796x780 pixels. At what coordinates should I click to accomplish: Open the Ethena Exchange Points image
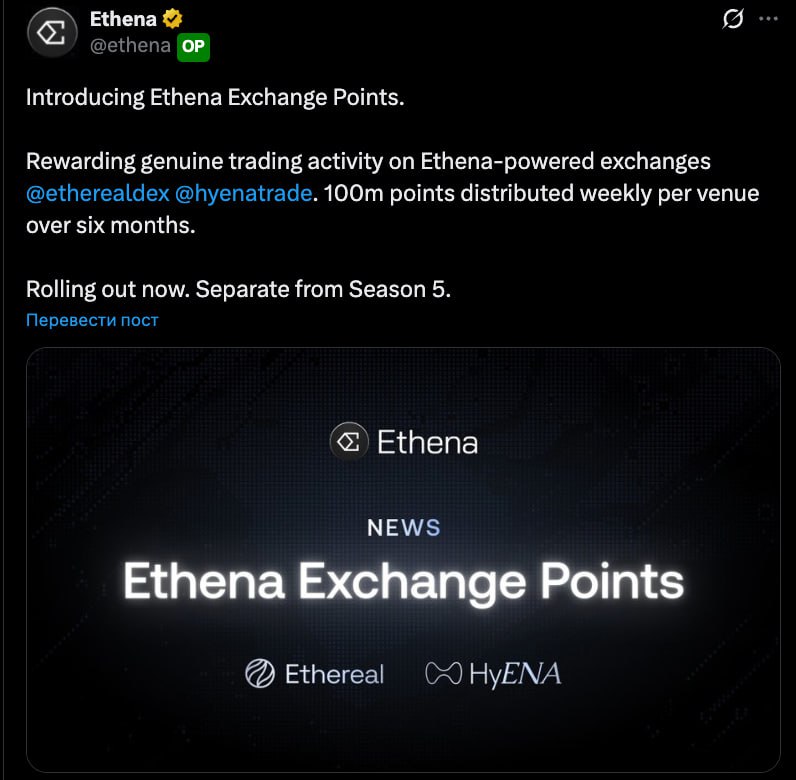tap(403, 560)
